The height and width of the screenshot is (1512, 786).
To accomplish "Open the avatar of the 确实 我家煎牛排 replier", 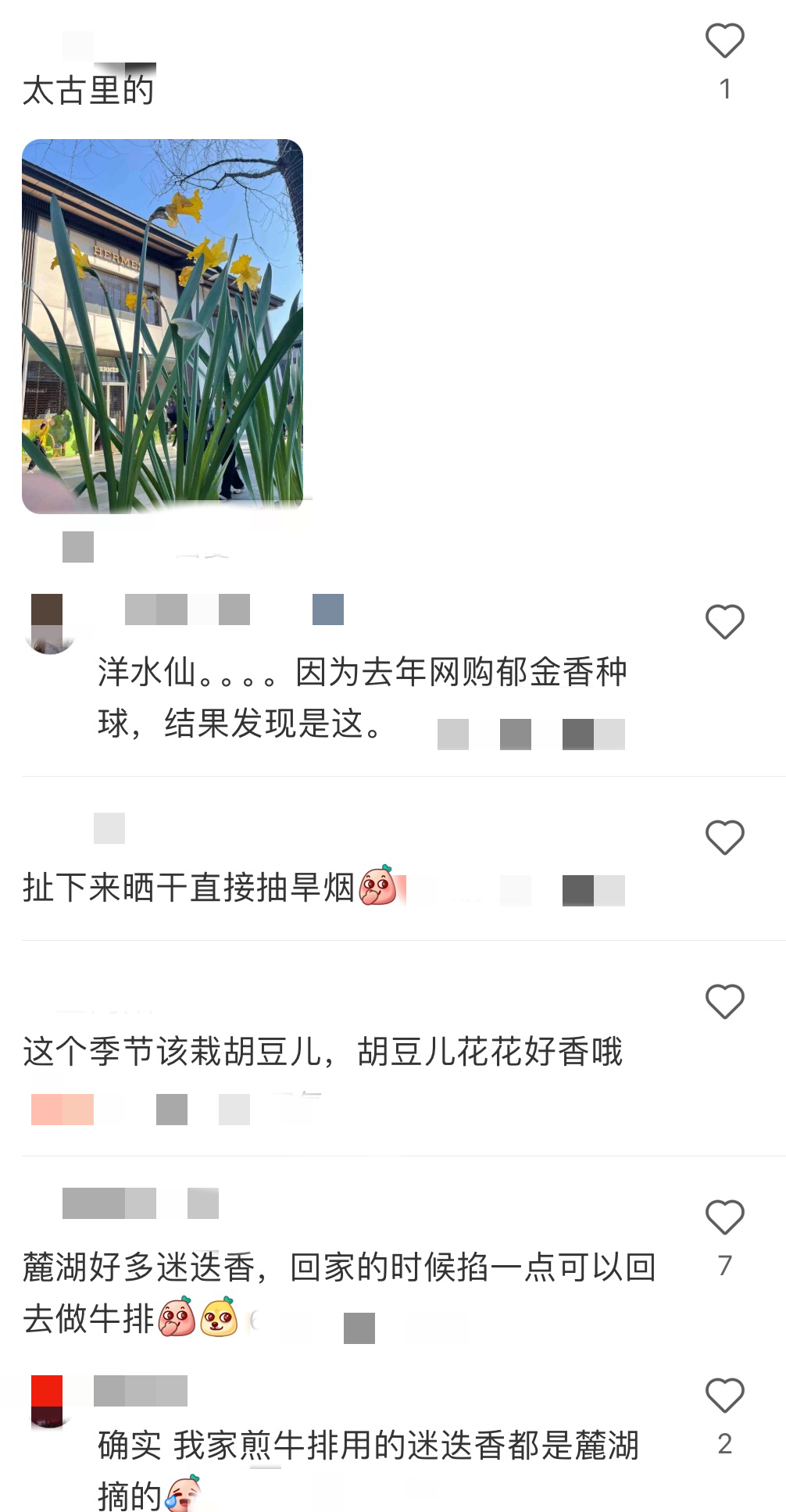I will (50, 1403).
